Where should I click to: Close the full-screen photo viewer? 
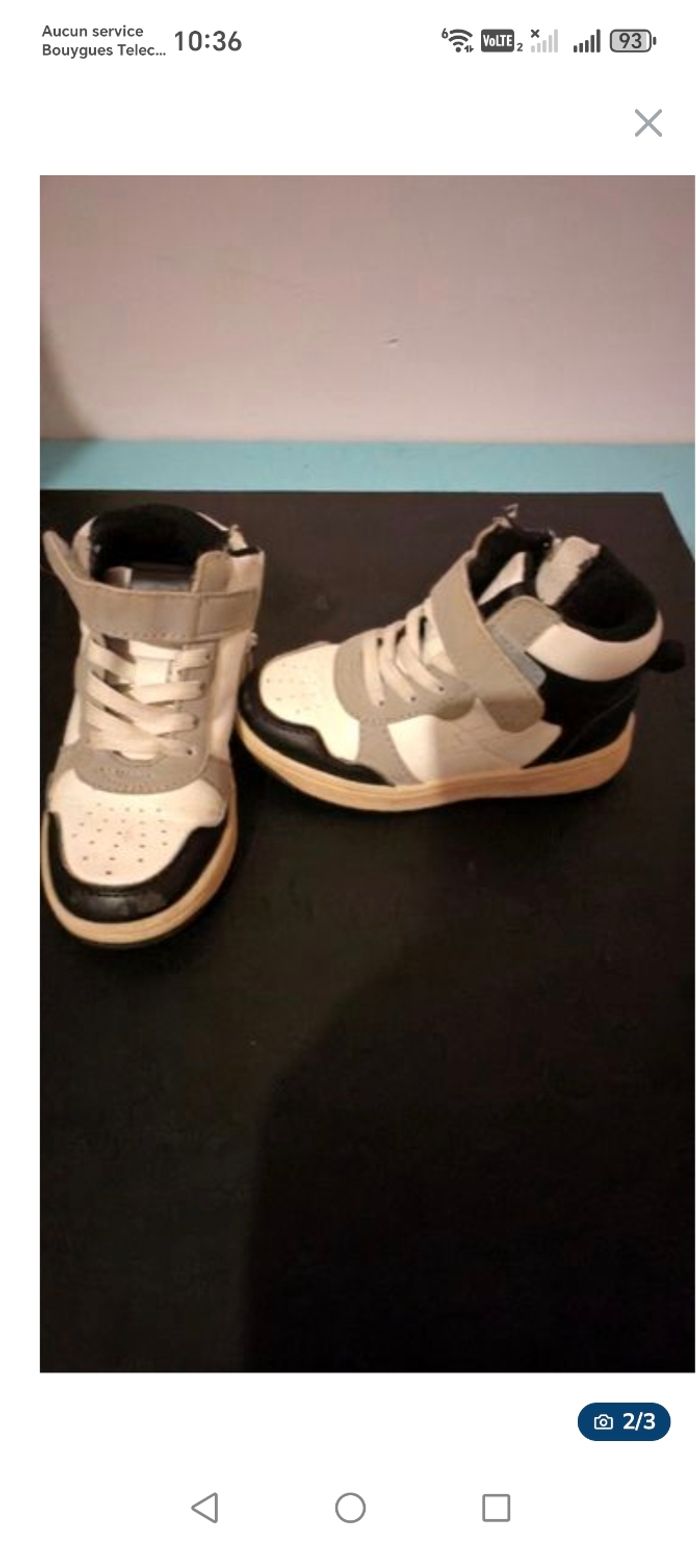[x=648, y=123]
